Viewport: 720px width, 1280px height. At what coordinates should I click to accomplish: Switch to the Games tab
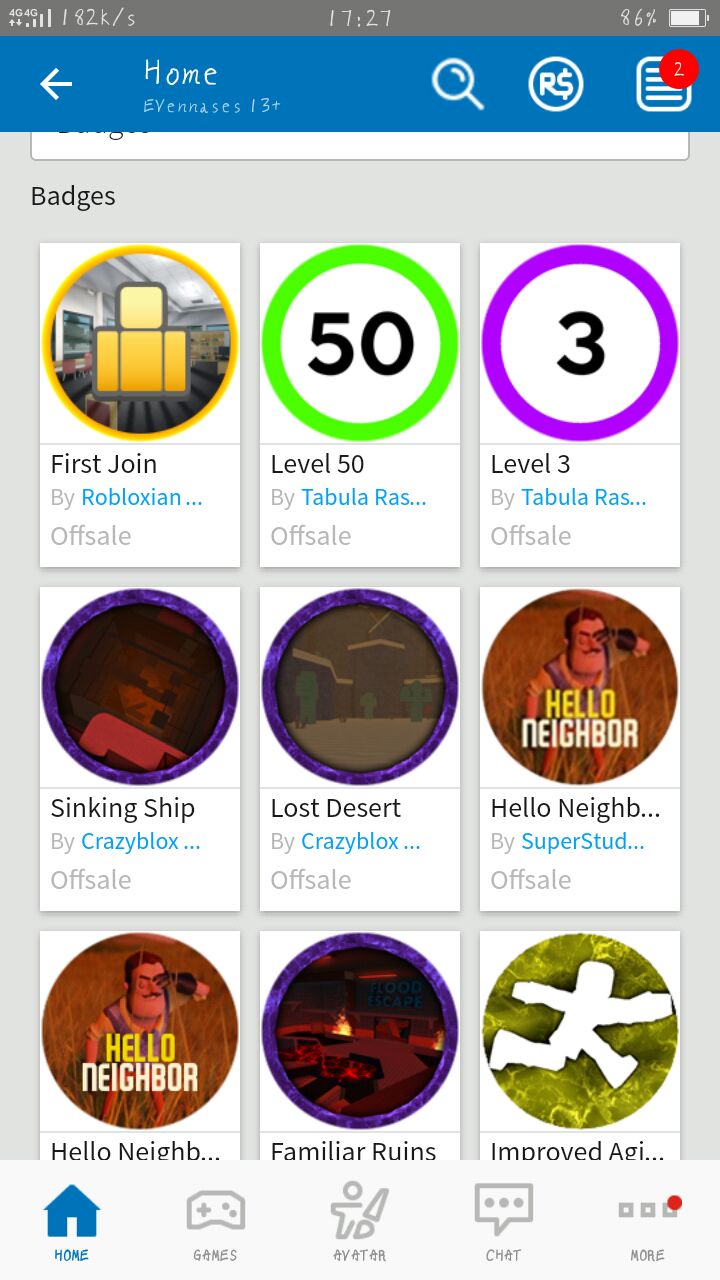[215, 1222]
